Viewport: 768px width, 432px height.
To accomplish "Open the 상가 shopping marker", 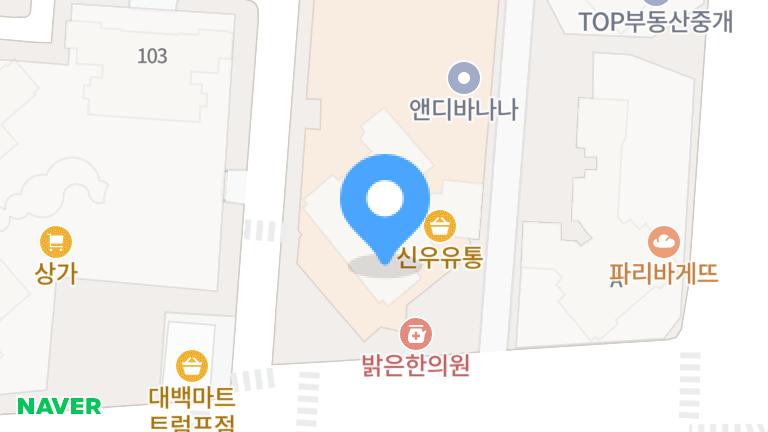I will point(56,242).
